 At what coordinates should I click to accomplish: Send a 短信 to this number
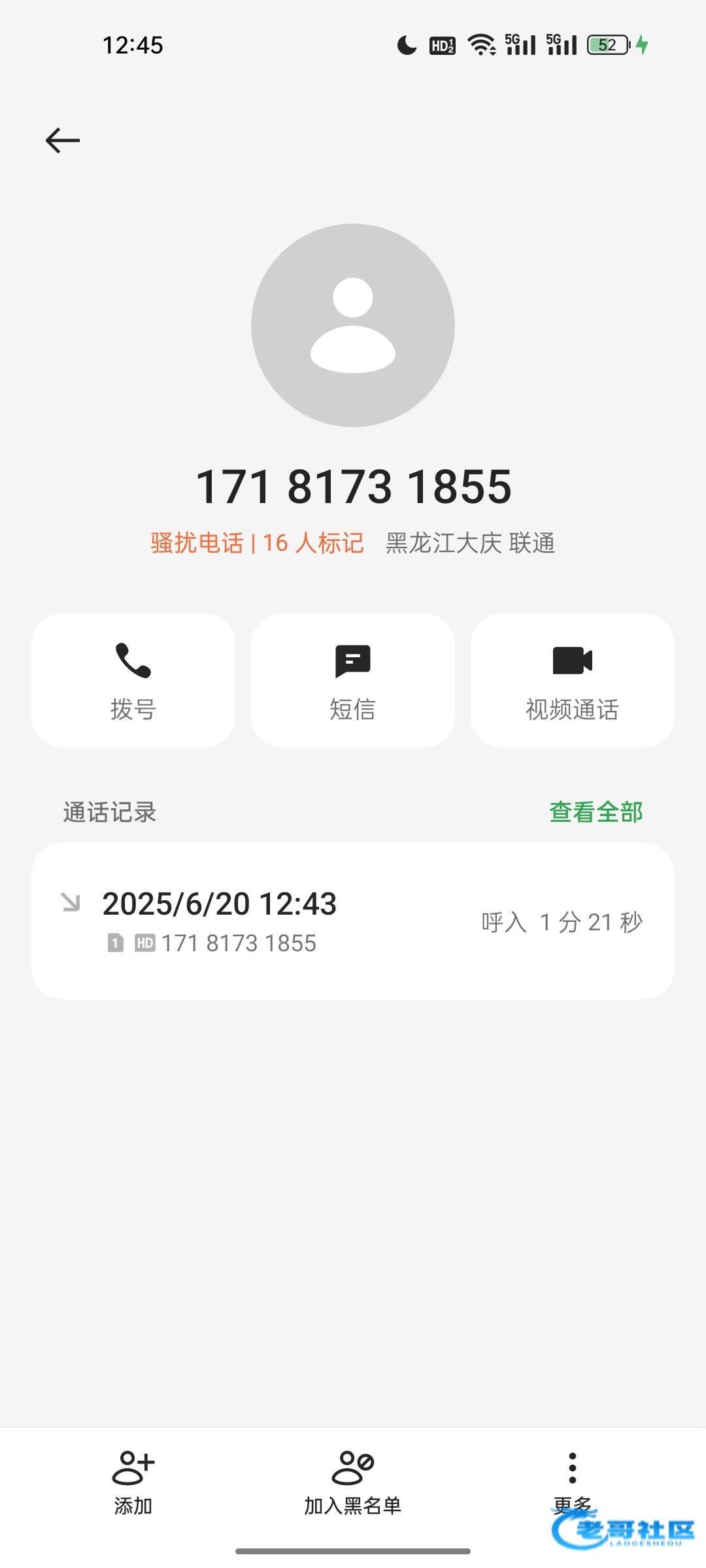pyautogui.click(x=353, y=680)
